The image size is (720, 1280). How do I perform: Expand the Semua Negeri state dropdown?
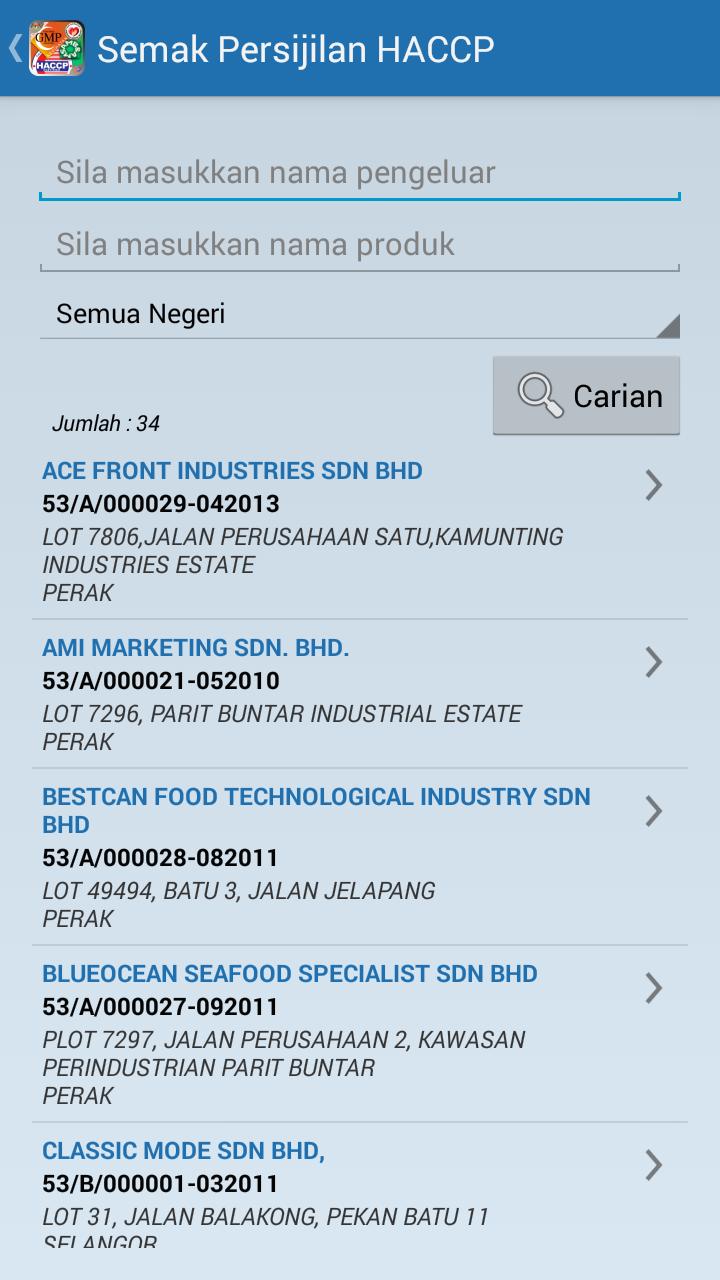[359, 315]
